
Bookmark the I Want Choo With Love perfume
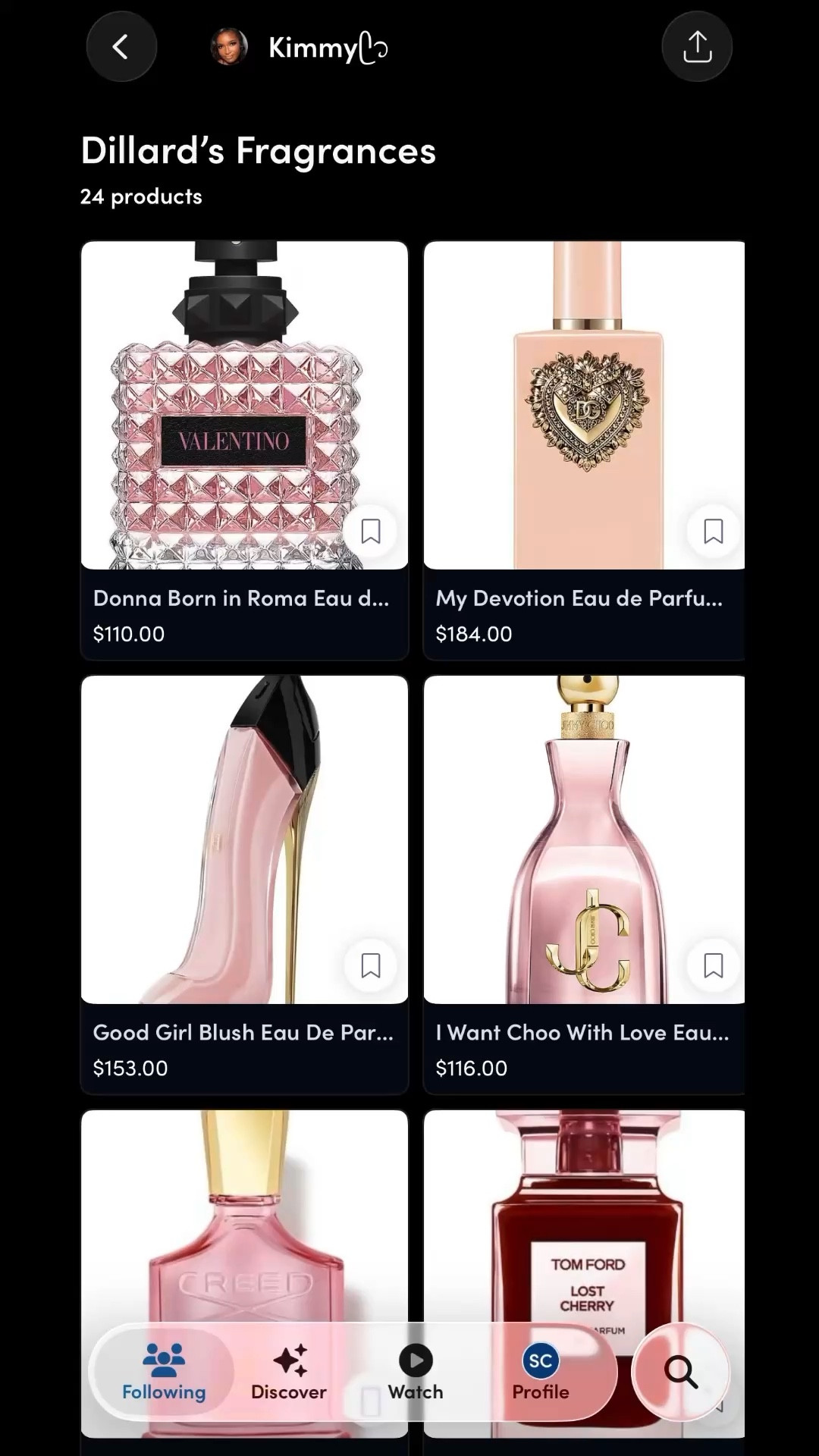point(712,966)
